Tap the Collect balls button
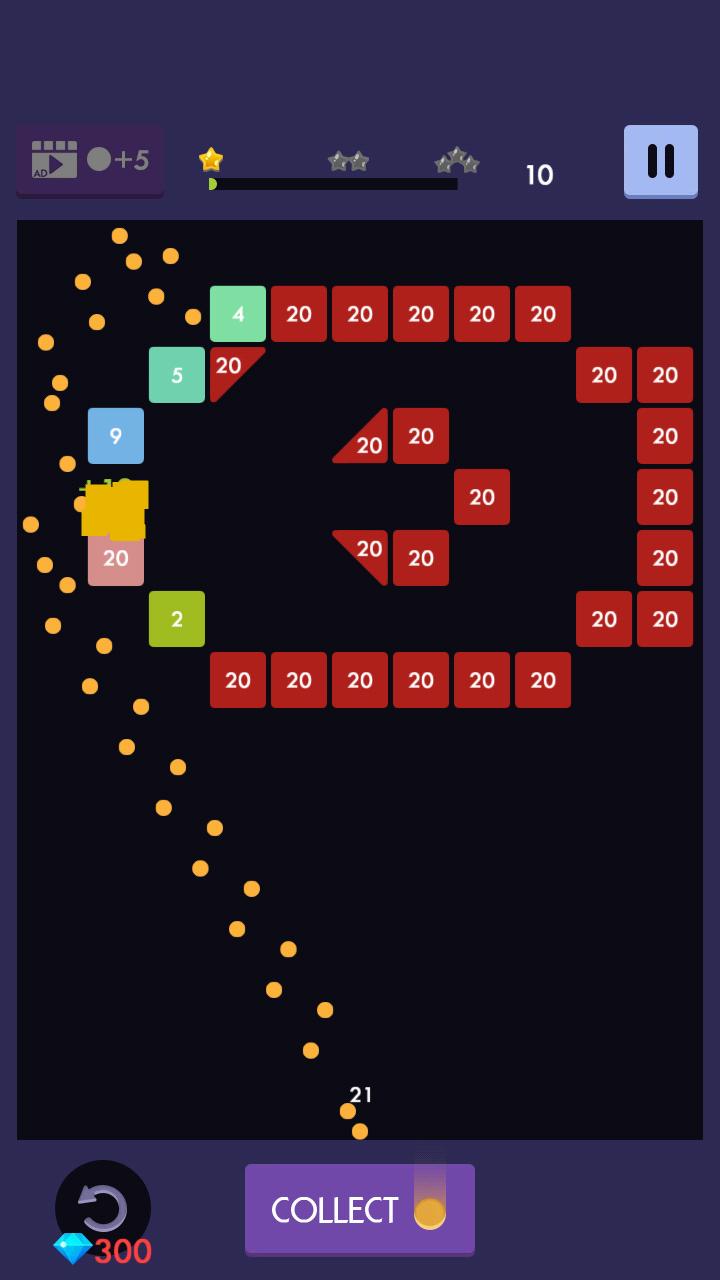Screen dimensions: 720x1280 pos(359,1208)
